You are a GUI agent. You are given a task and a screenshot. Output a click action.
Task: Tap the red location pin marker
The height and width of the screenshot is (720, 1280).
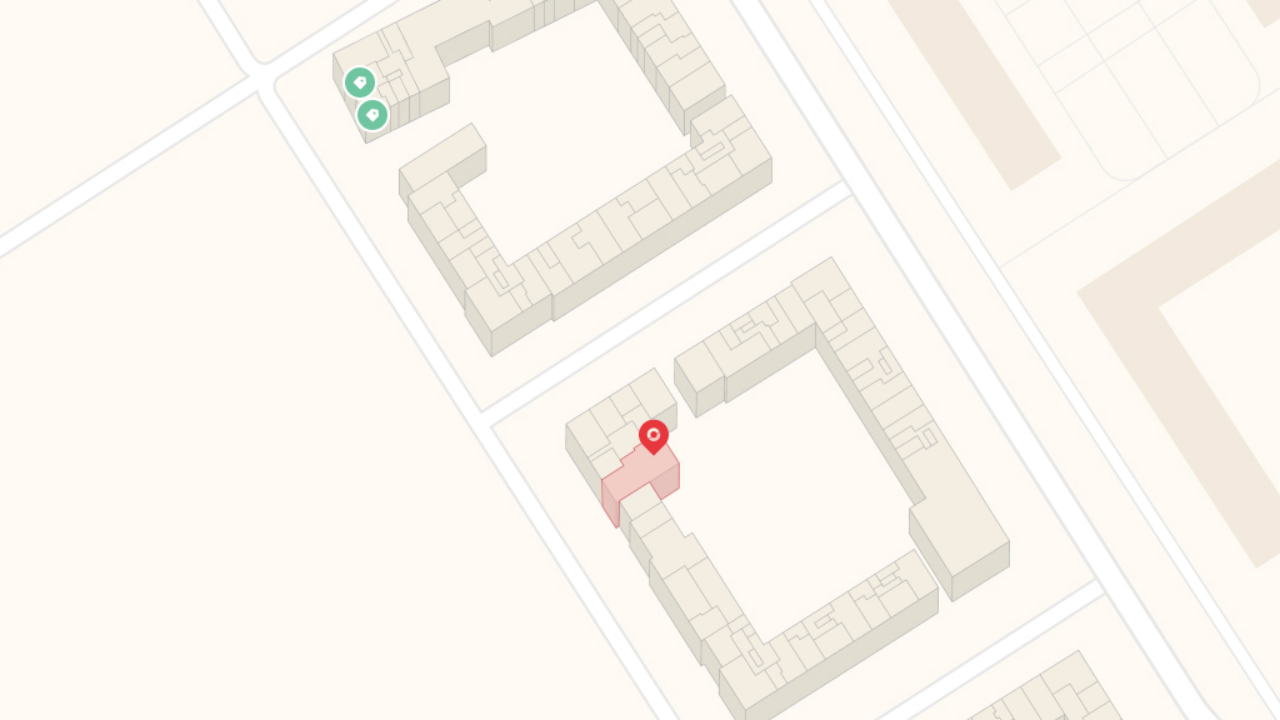(653, 436)
